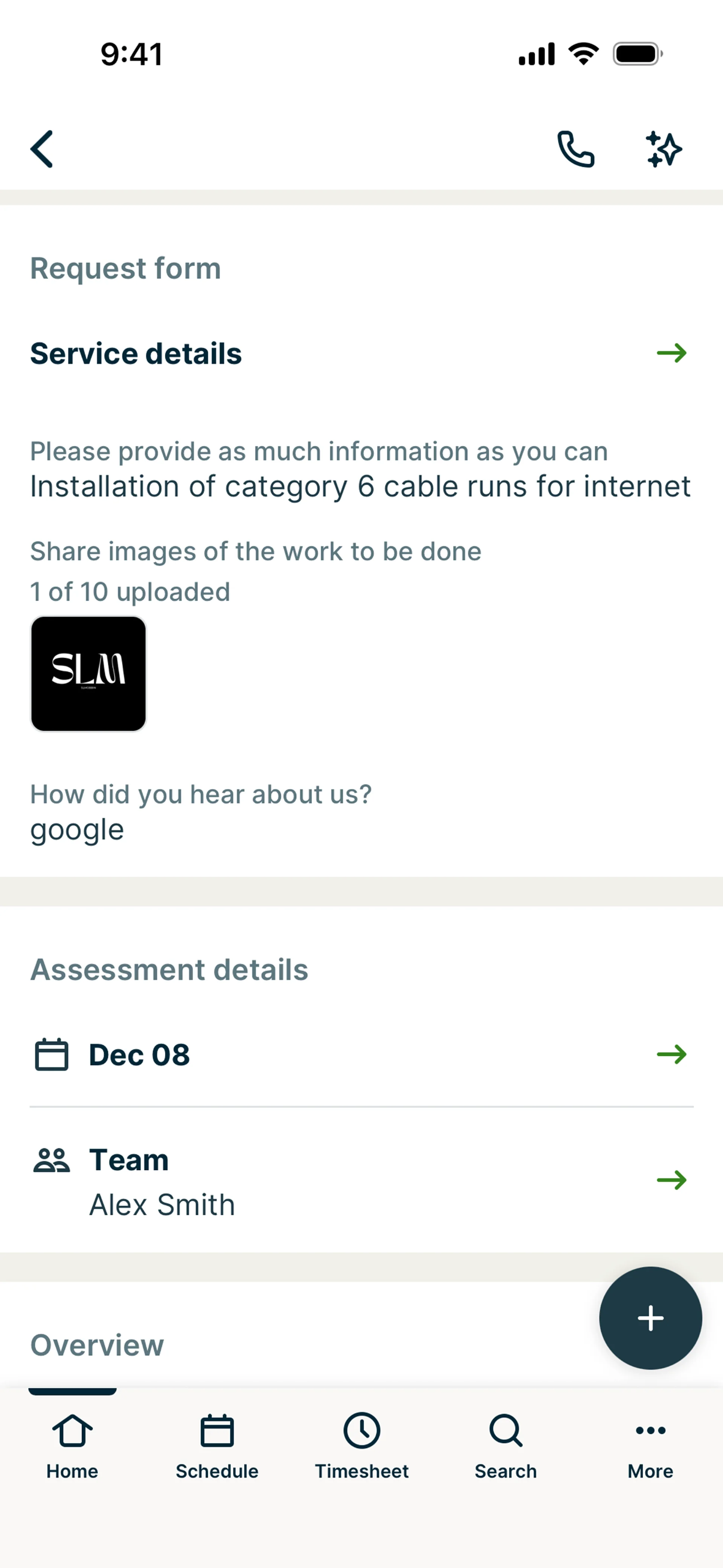Open the AI sparkle assistant icon
This screenshot has width=723, height=1568.
point(664,148)
